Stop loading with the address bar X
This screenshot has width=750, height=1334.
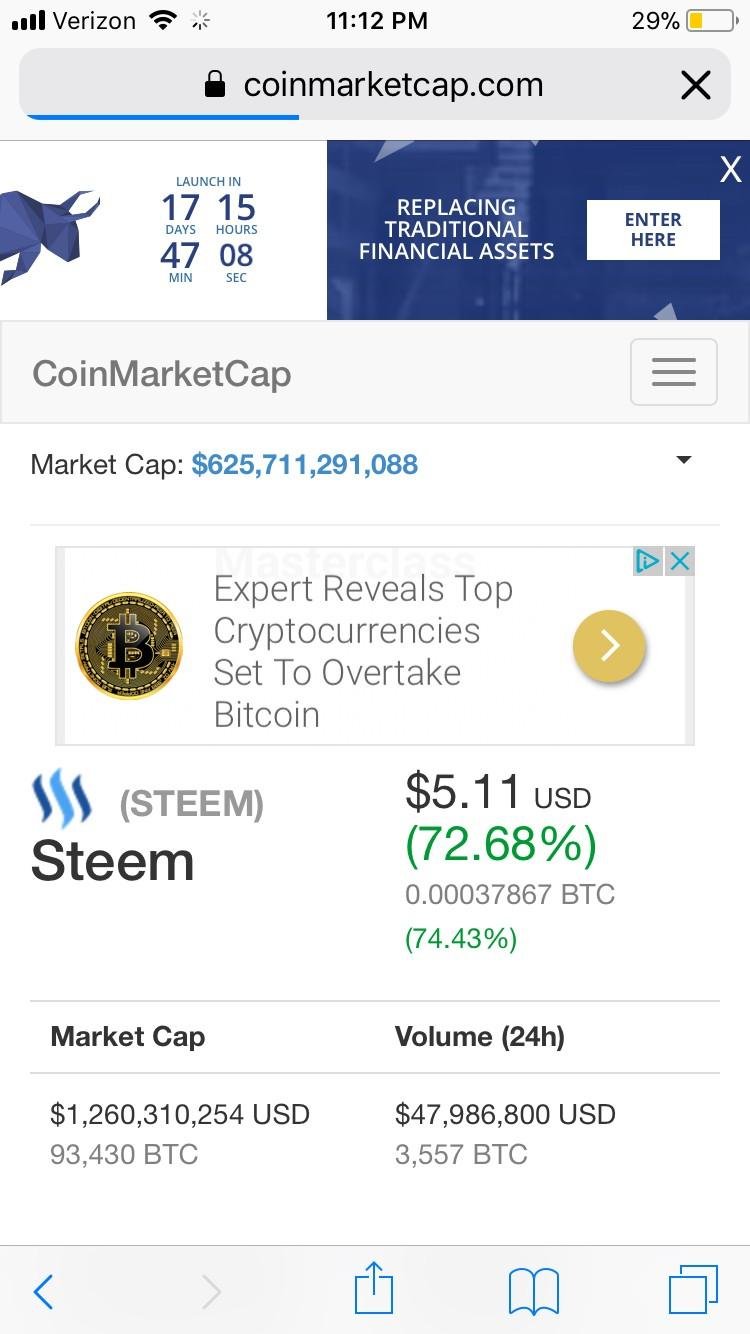(695, 85)
